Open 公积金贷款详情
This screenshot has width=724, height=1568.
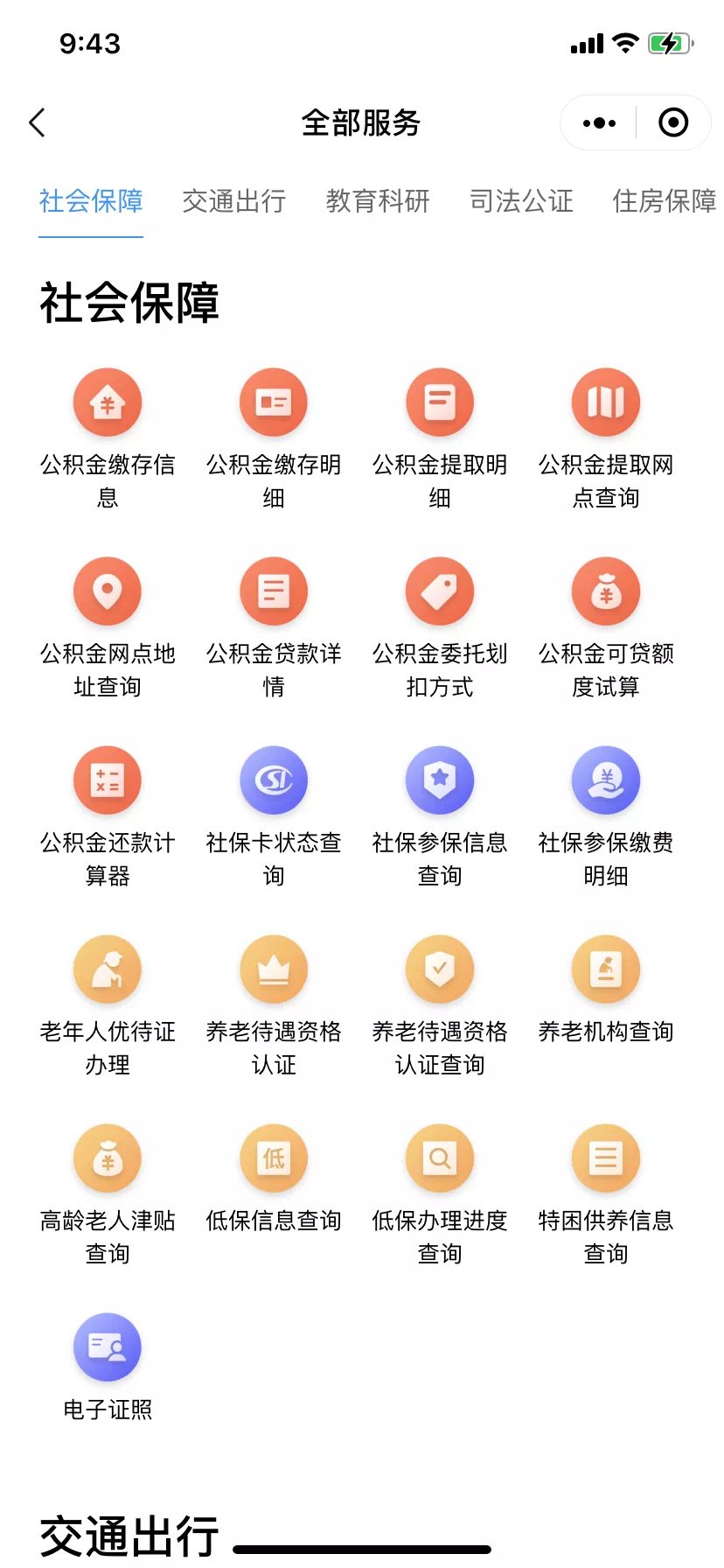274,628
